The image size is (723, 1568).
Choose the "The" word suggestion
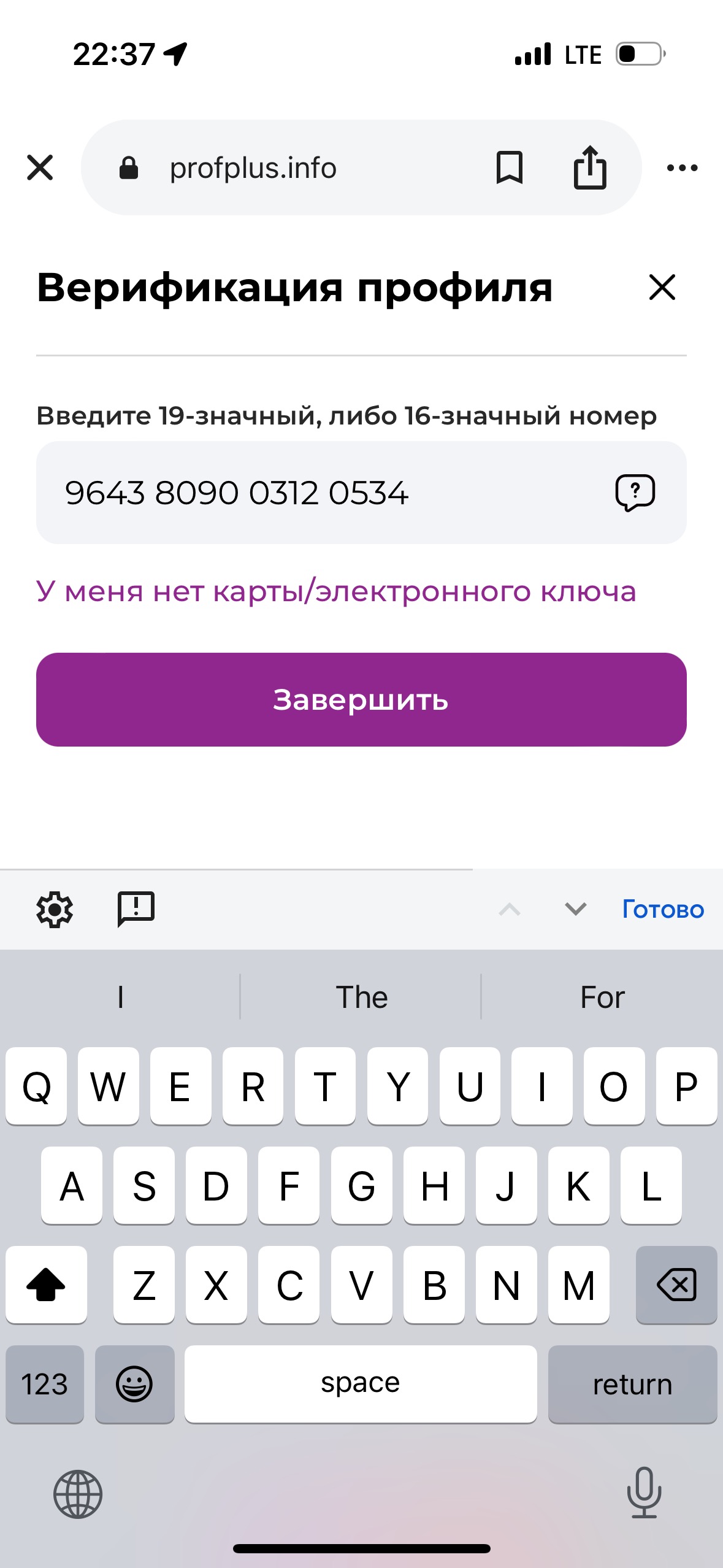click(x=361, y=997)
